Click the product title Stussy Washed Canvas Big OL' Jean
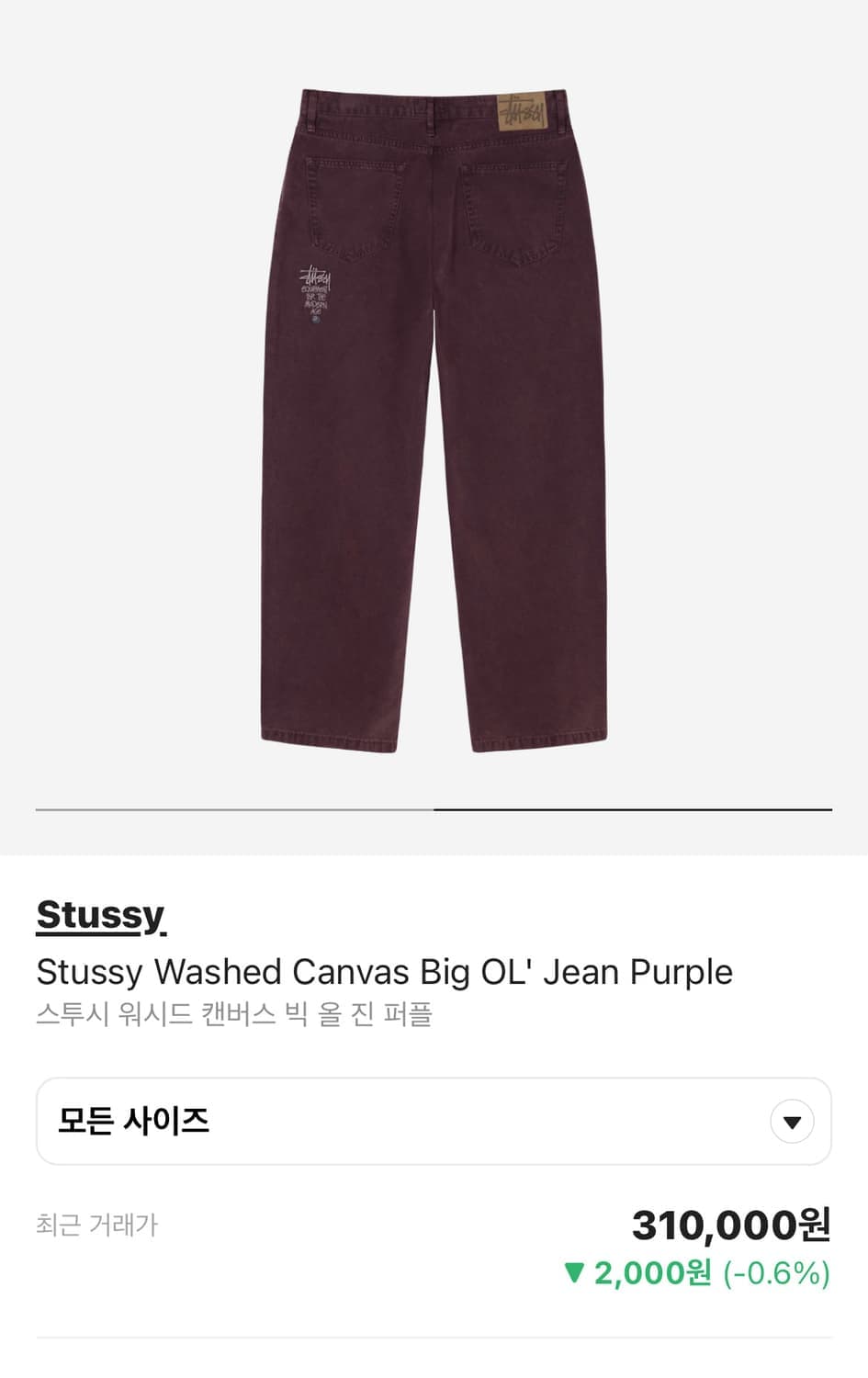868x1378 pixels. [383, 971]
